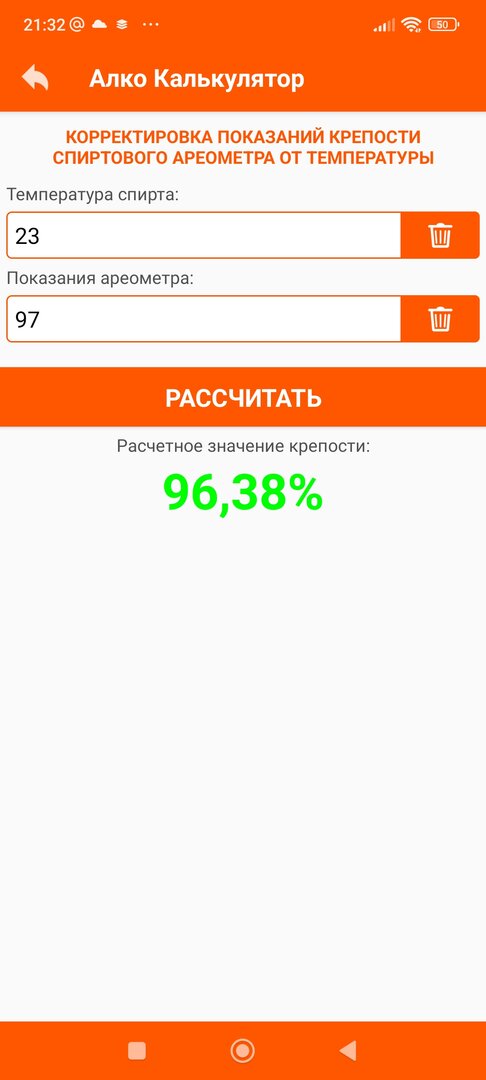Screen dimensions: 486x1080
Task: Open recent apps from navigation bar
Action: tap(137, 1050)
